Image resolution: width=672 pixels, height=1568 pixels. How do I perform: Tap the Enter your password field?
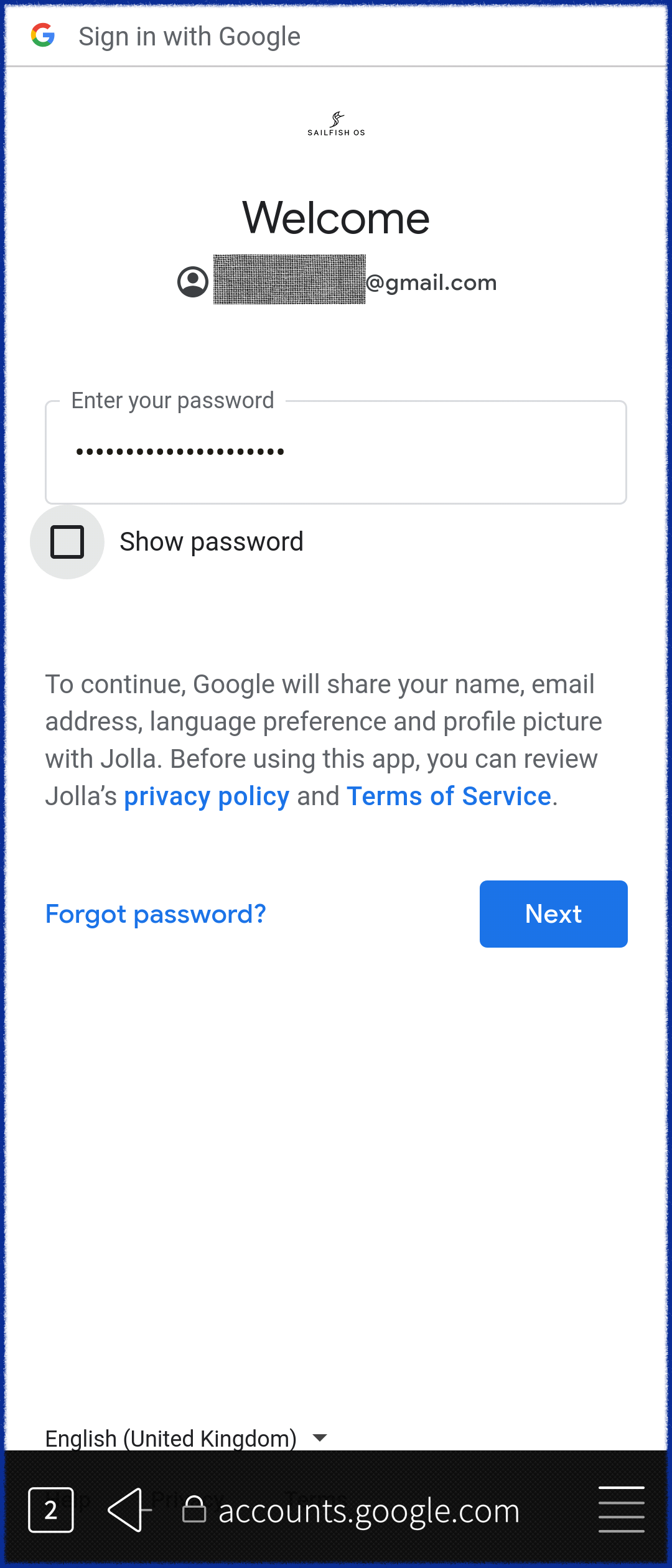pos(336,452)
